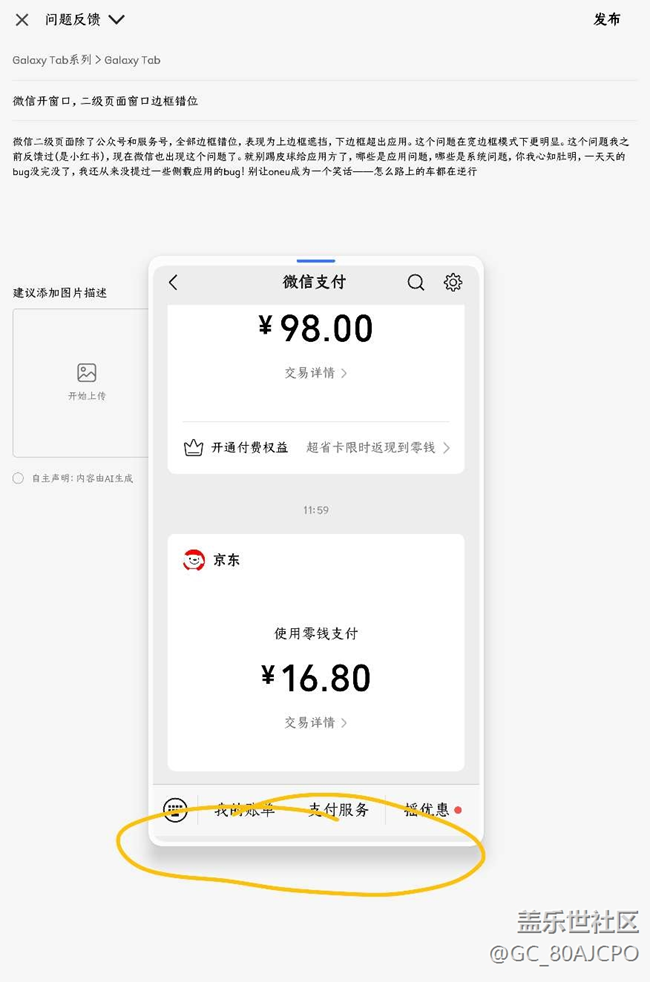Search inside 微信支付
This screenshot has height=982, width=650.
[416, 282]
